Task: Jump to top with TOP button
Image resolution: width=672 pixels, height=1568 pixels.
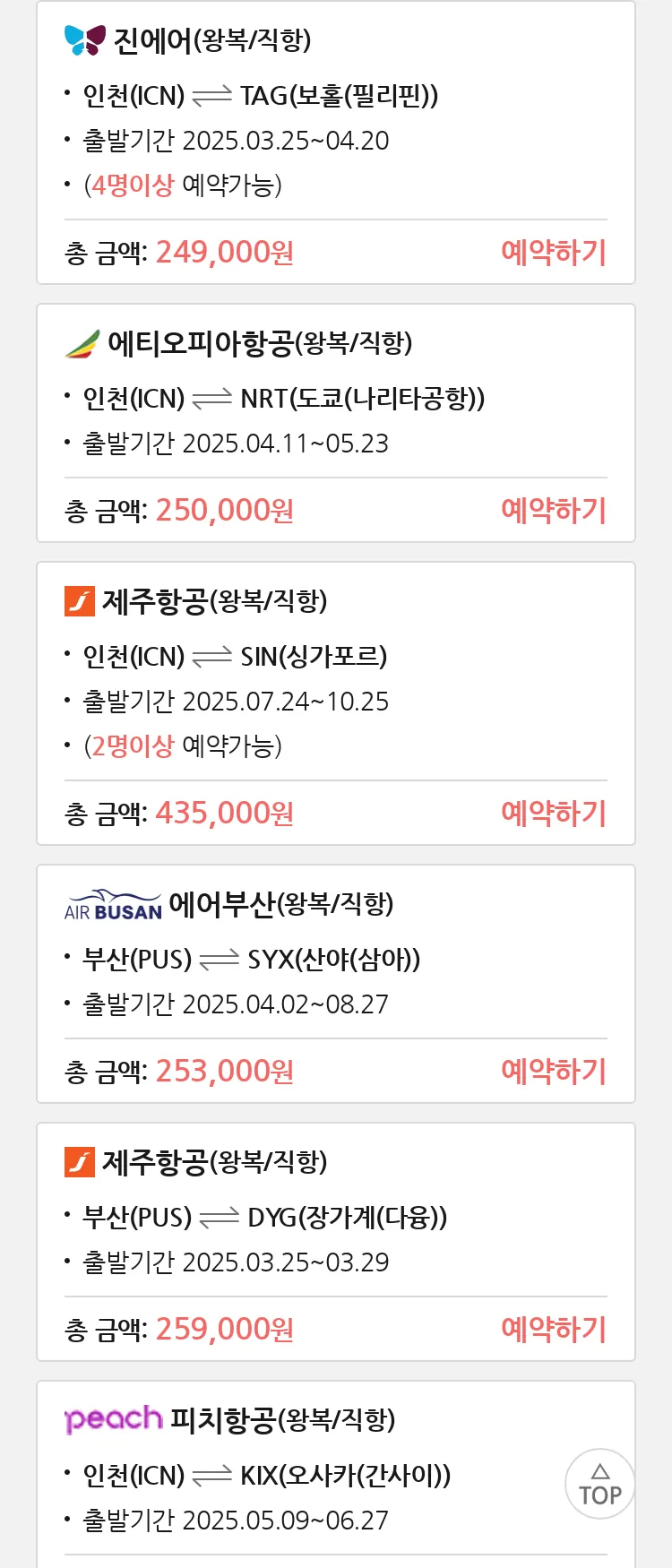Action: (599, 1484)
